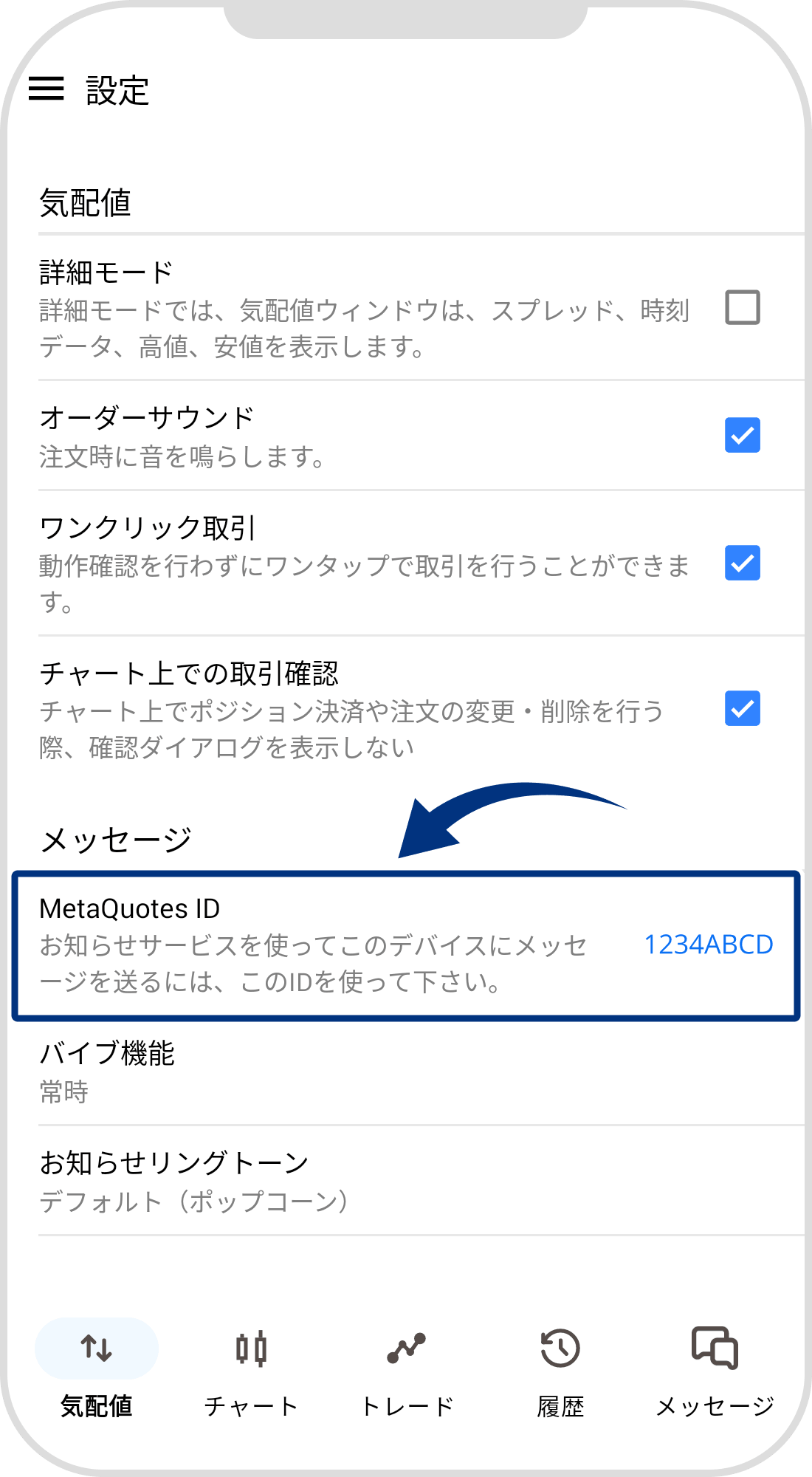Viewport: 812px width, 1477px height.
Task: Tap the MetaQuotes ID value 1234ABCD
Action: coord(709,943)
